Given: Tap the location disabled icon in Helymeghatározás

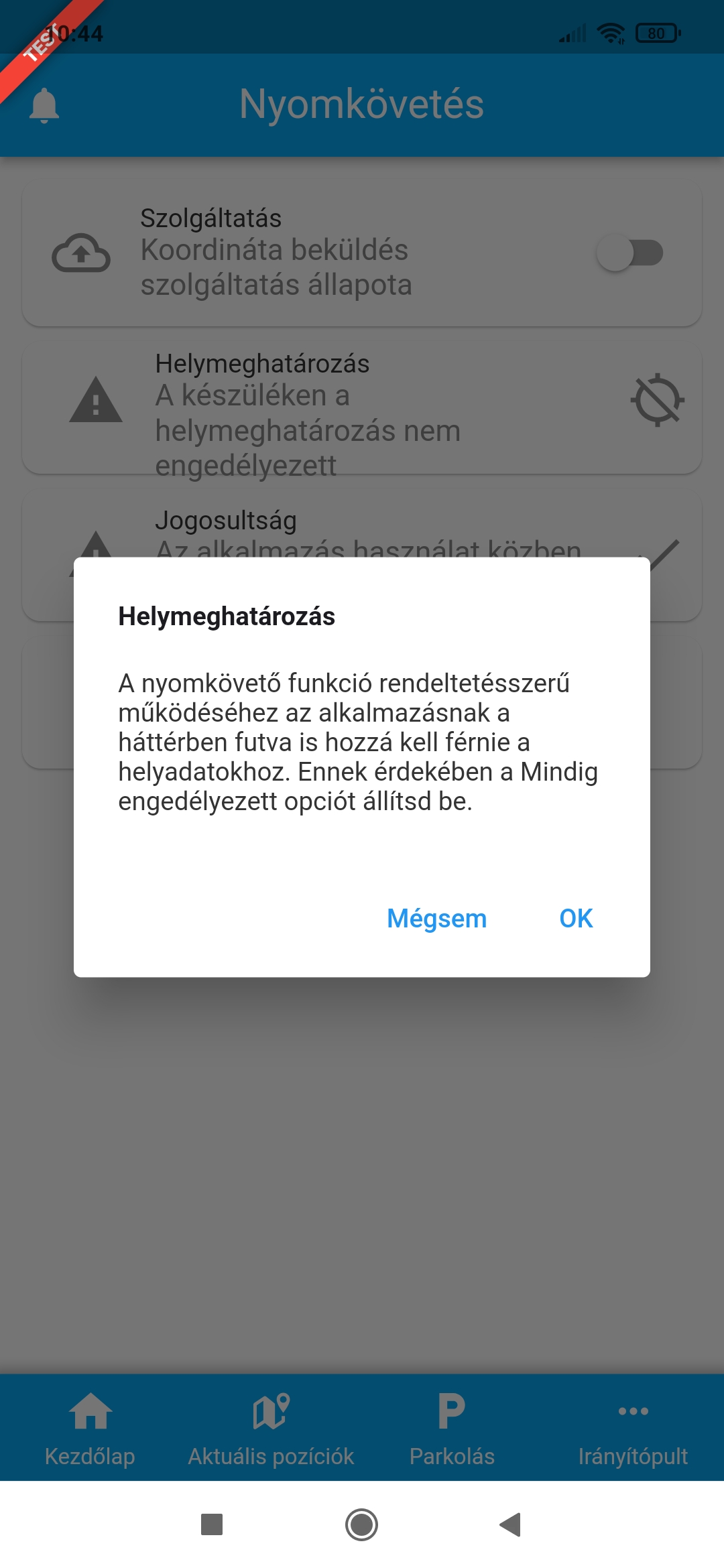Looking at the screenshot, I should [x=657, y=400].
